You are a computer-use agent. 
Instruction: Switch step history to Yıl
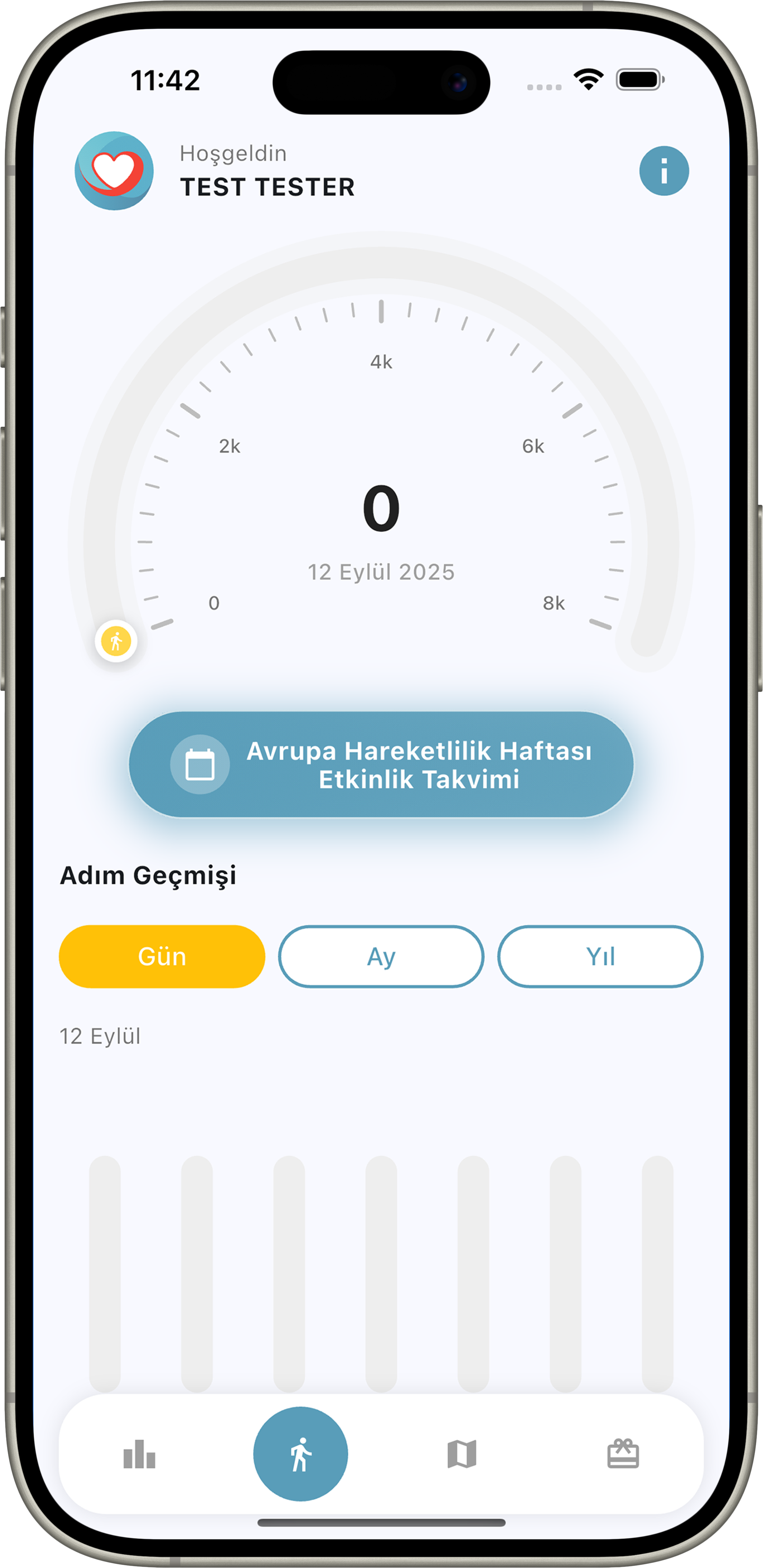(x=600, y=956)
